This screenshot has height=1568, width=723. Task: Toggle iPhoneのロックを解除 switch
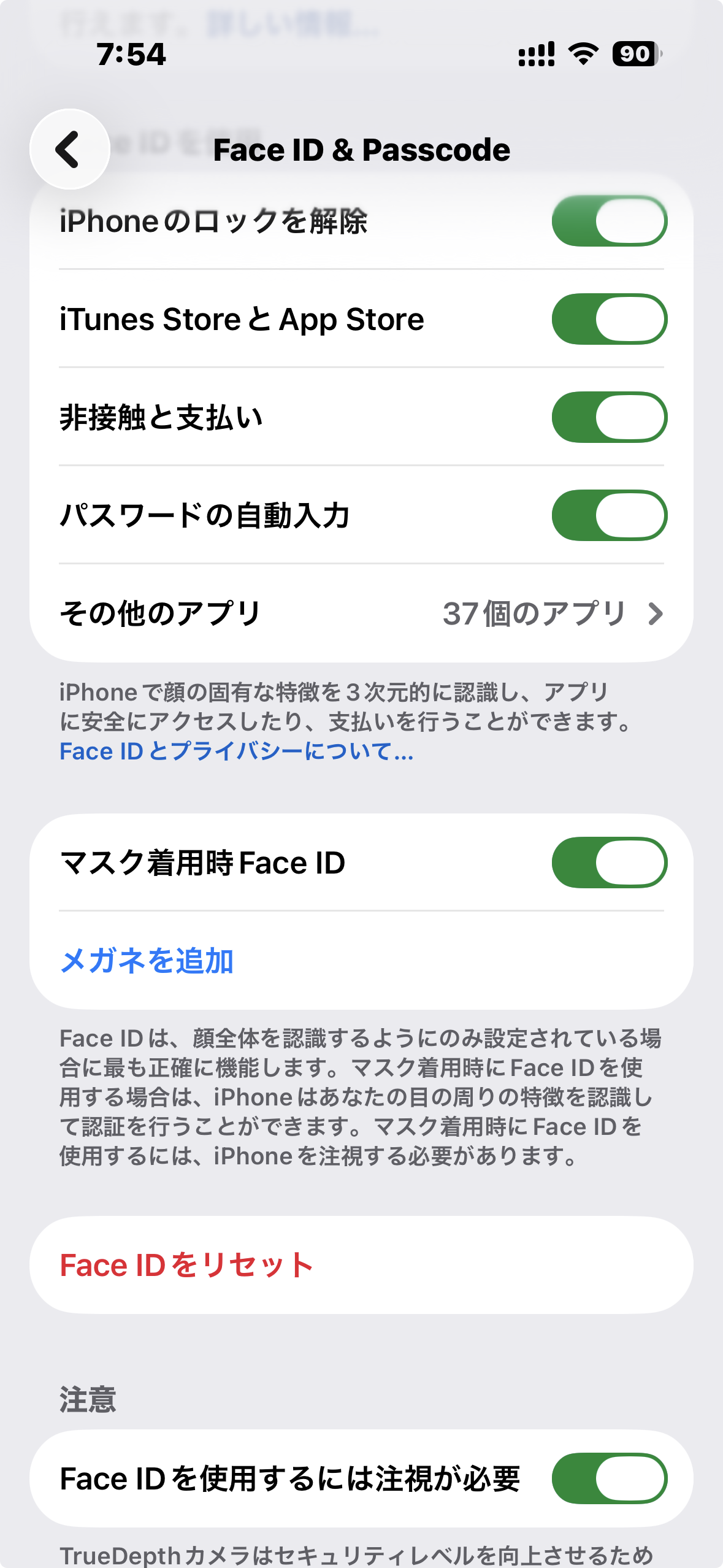point(609,221)
